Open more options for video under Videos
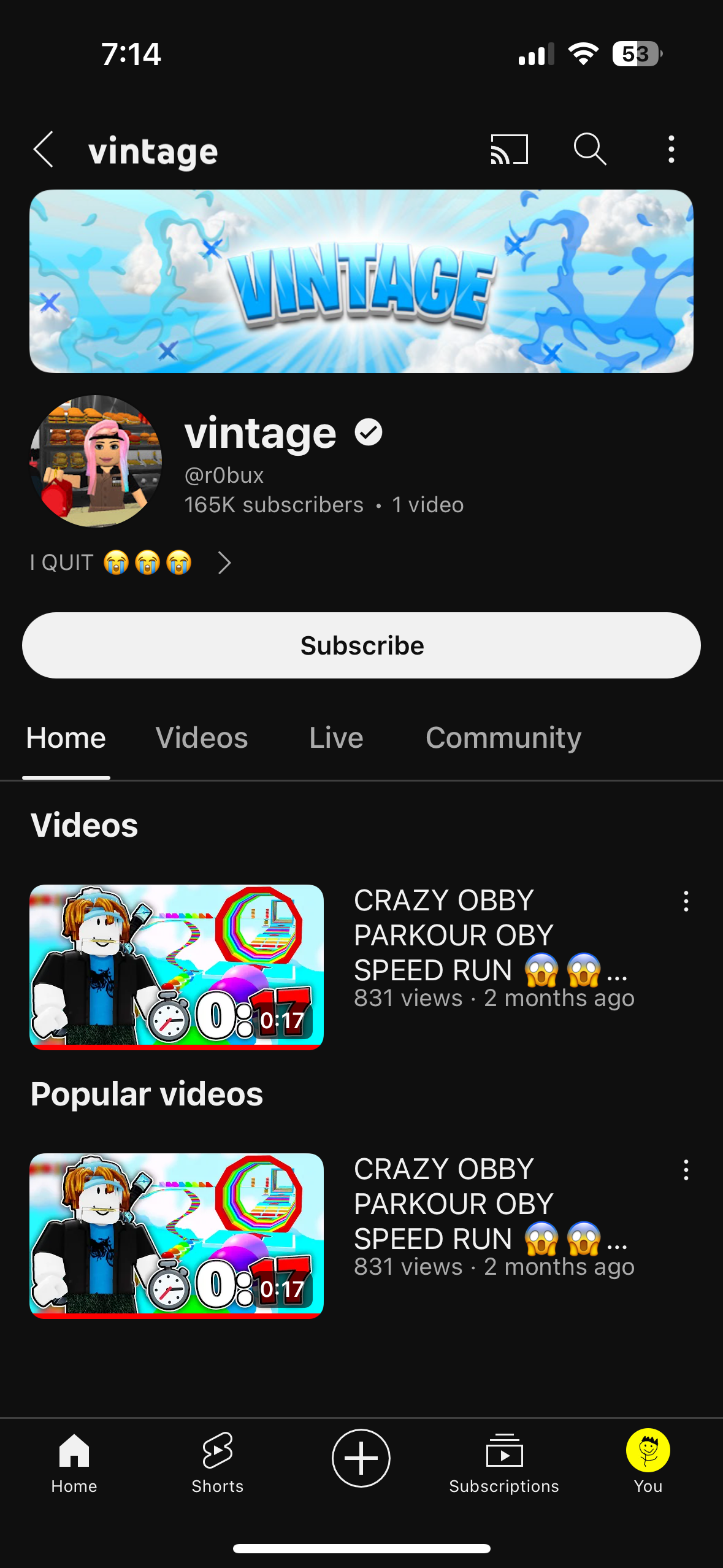Image resolution: width=723 pixels, height=1568 pixels. [686, 901]
